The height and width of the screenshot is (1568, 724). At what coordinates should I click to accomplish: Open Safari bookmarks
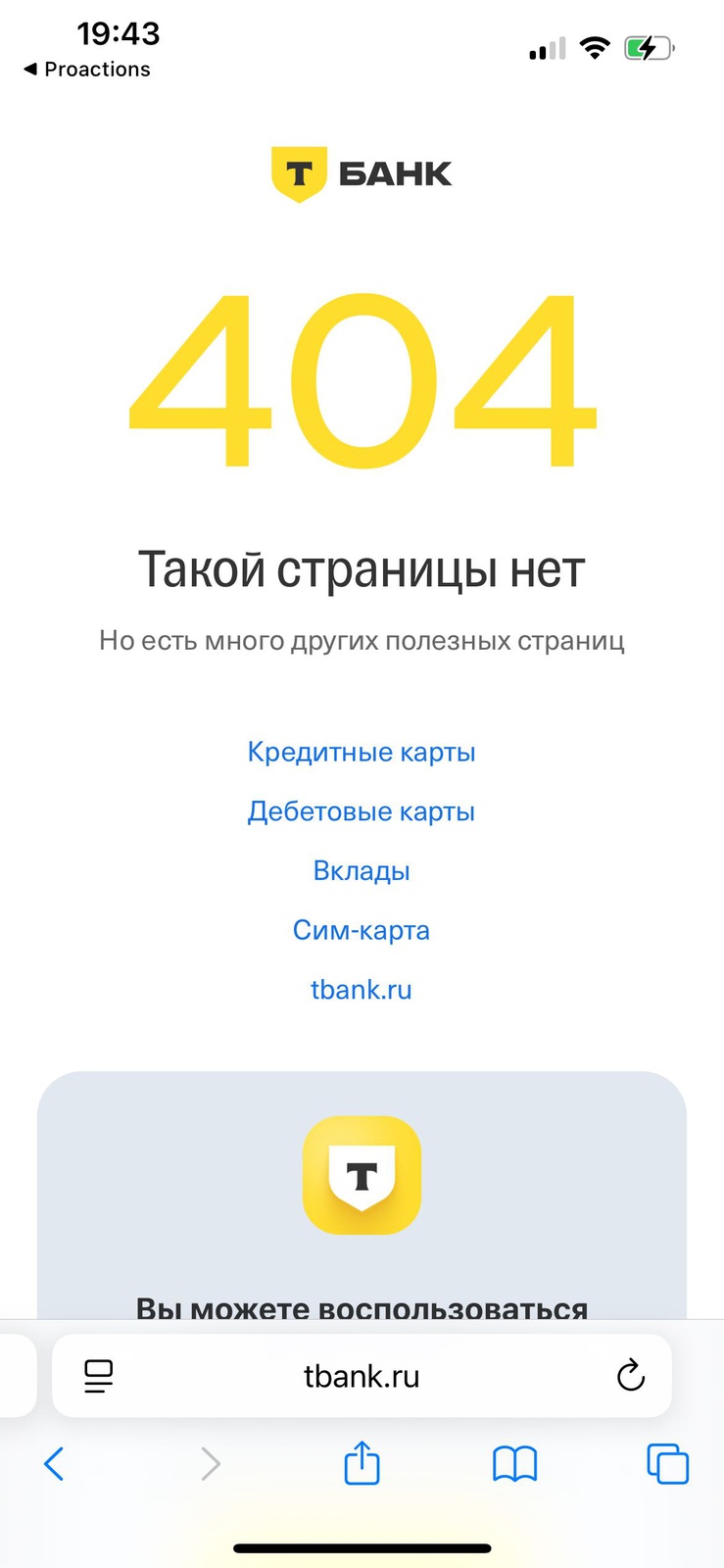pos(514,1464)
